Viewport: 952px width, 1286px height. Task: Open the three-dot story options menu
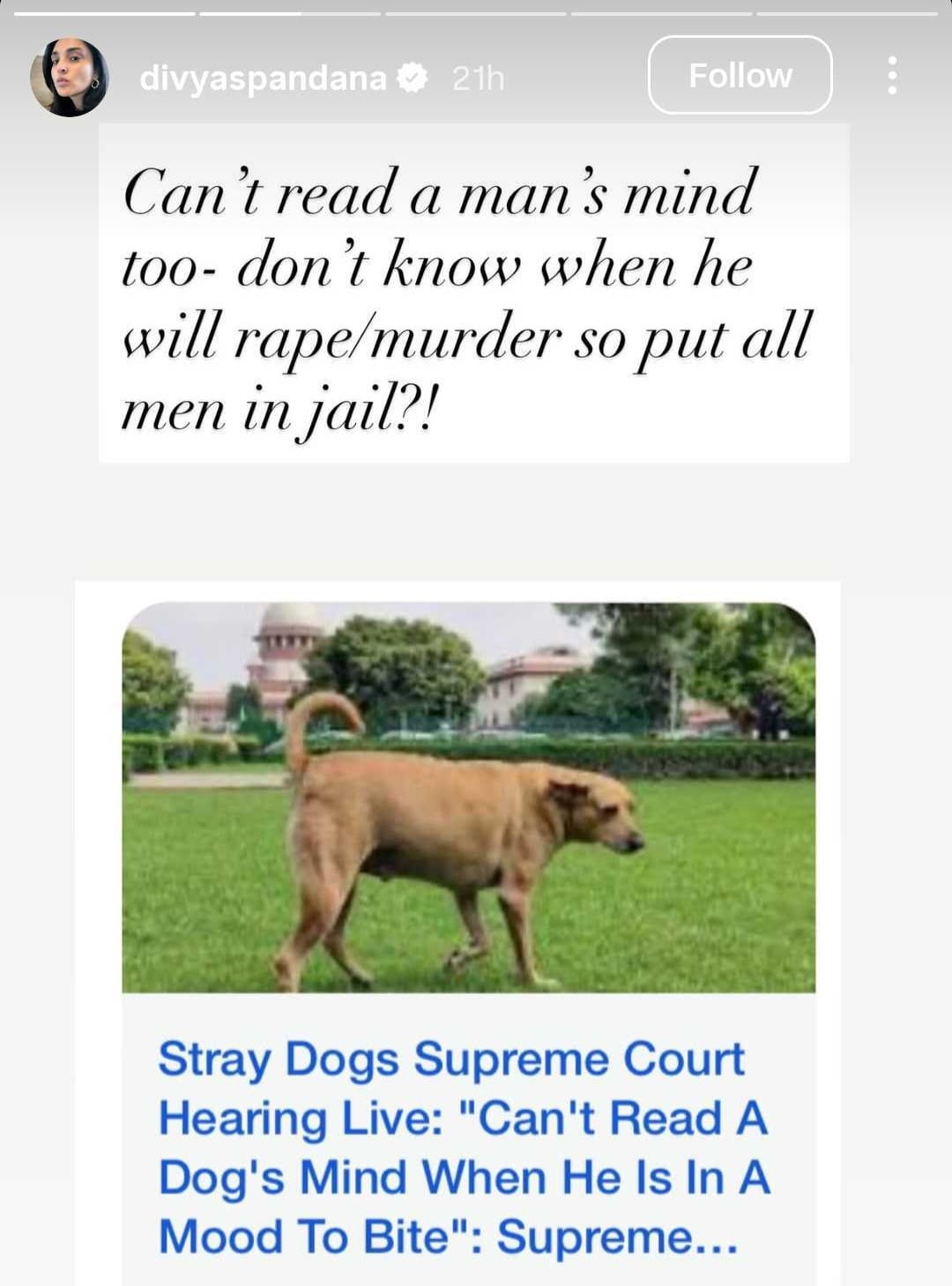(892, 76)
